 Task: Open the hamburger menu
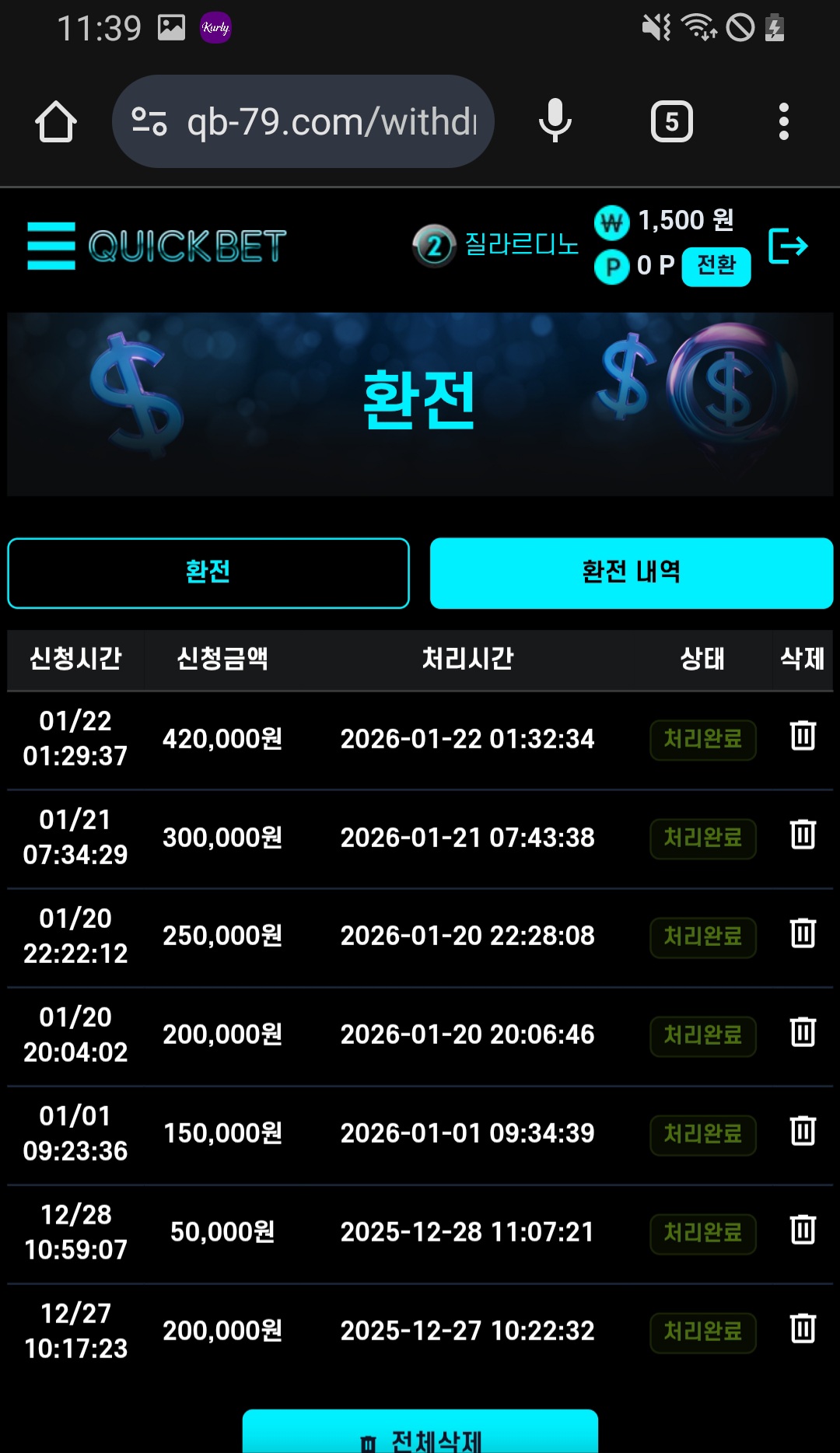[51, 246]
